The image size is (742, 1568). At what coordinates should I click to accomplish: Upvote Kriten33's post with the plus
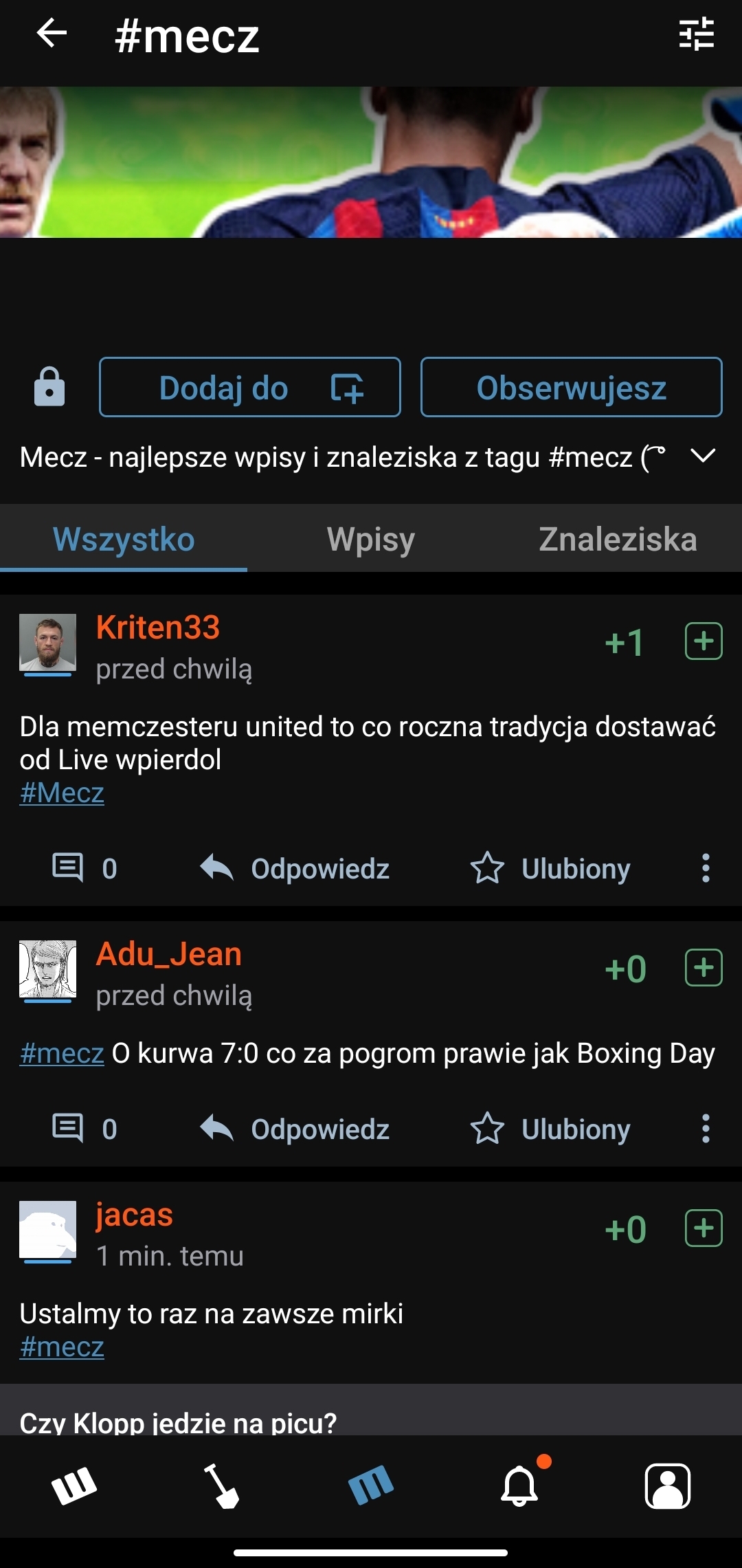point(704,641)
